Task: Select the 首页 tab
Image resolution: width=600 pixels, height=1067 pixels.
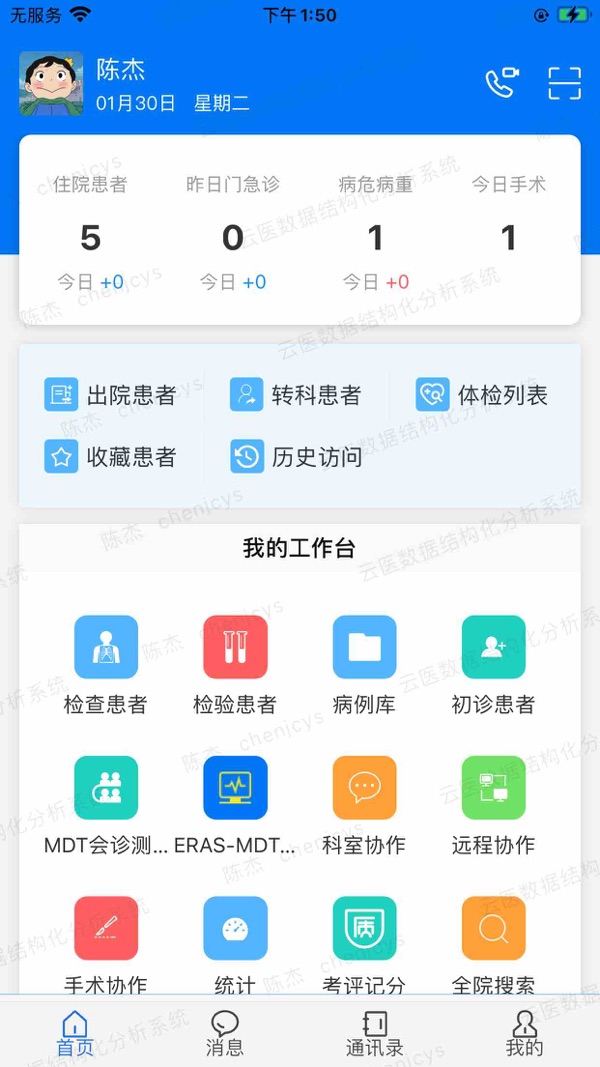Action: point(75,1033)
